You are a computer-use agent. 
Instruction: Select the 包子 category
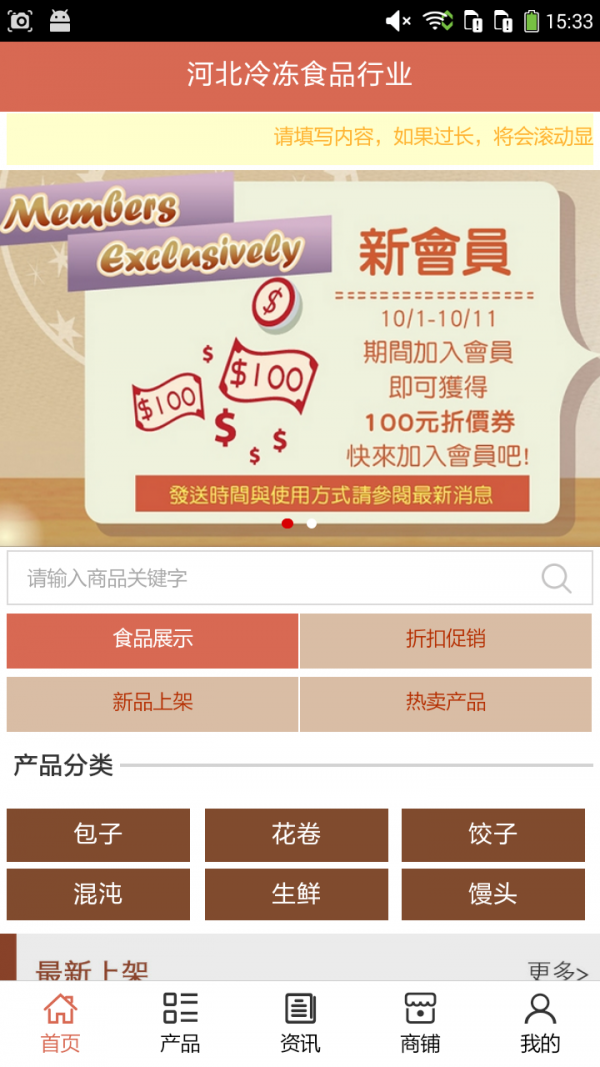[98, 834]
